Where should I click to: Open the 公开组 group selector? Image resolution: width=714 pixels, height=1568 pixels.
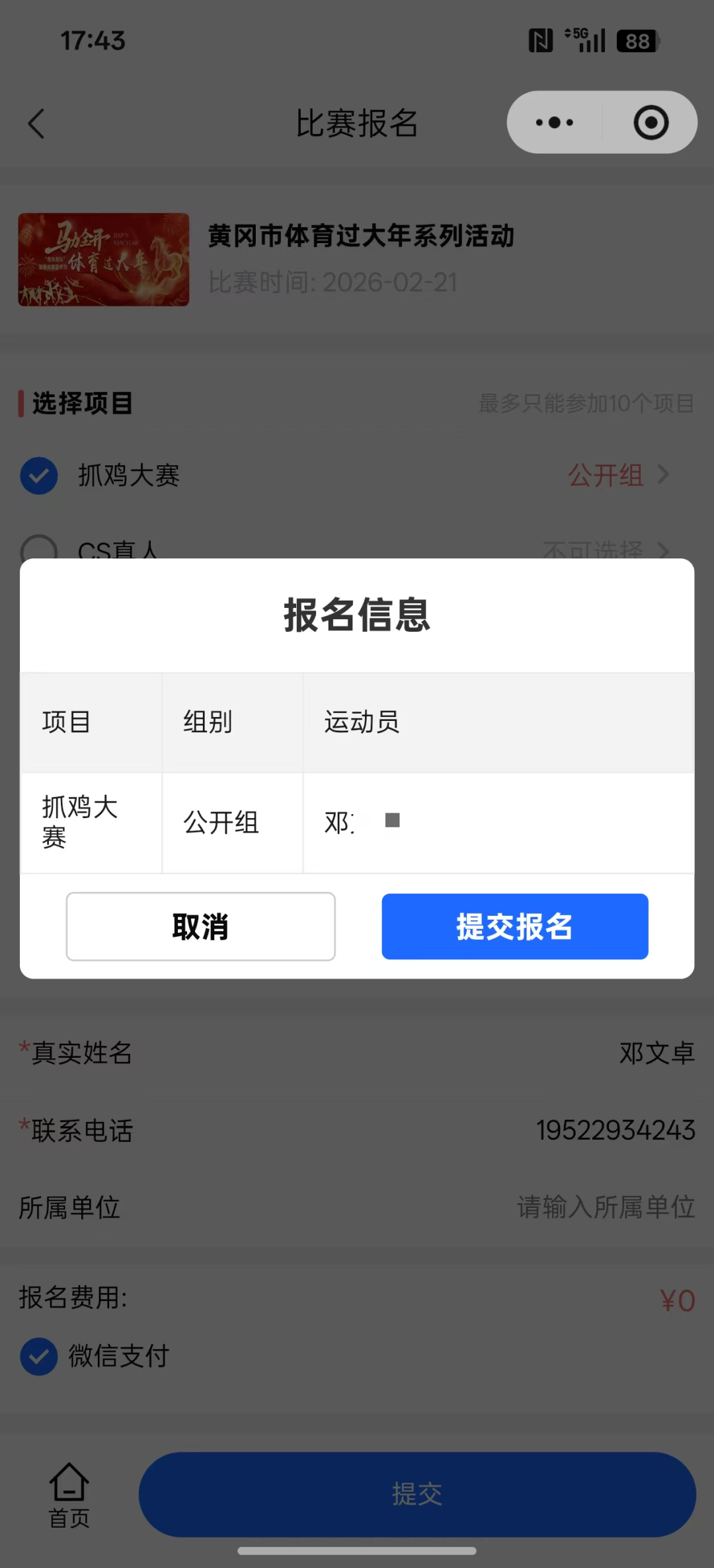click(618, 475)
